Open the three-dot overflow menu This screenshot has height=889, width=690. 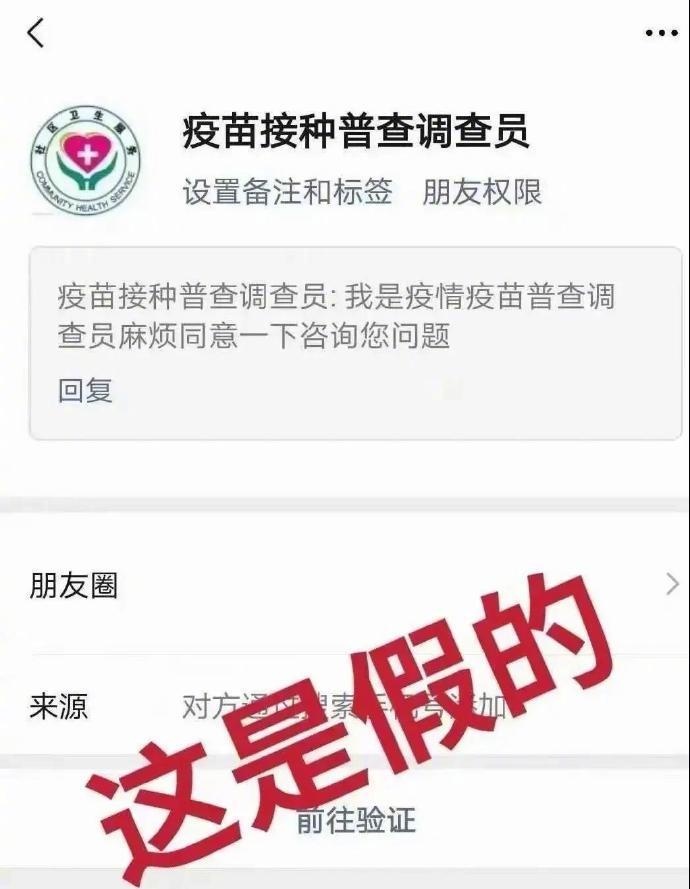click(661, 34)
